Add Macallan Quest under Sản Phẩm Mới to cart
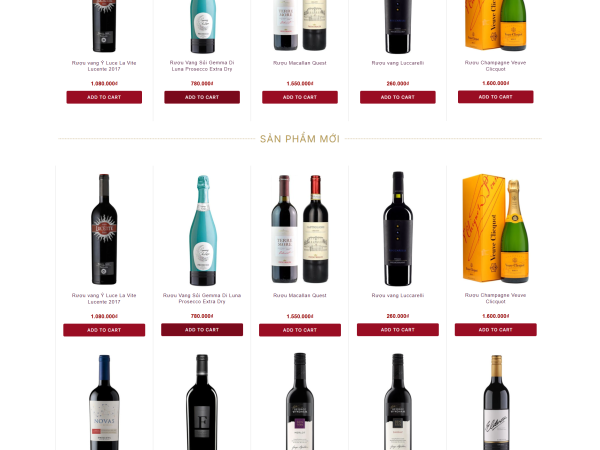The width and height of the screenshot is (600, 450). click(300, 330)
